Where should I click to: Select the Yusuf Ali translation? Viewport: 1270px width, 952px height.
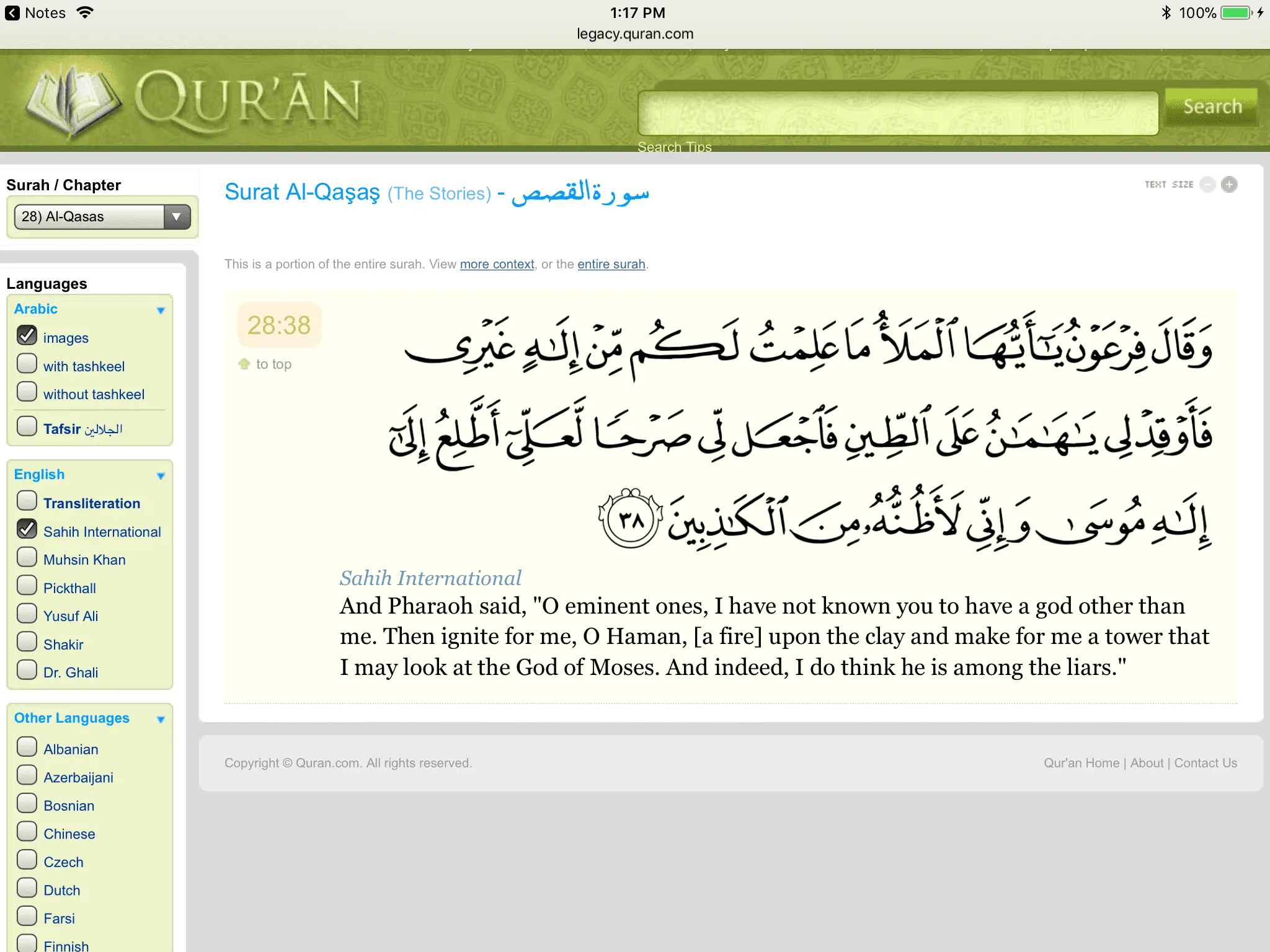pyautogui.click(x=27, y=614)
